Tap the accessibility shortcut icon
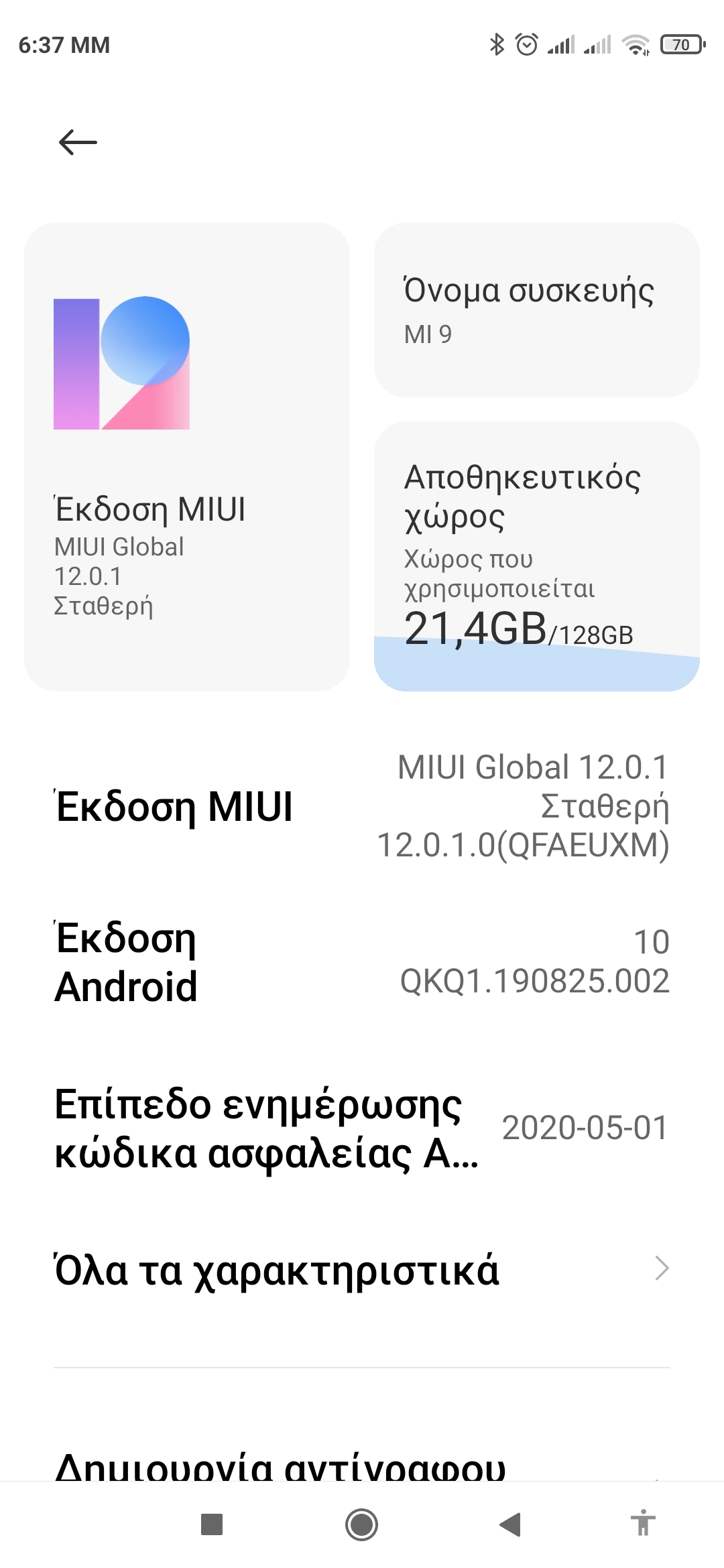Viewport: 724px width, 1568px height. (643, 1523)
